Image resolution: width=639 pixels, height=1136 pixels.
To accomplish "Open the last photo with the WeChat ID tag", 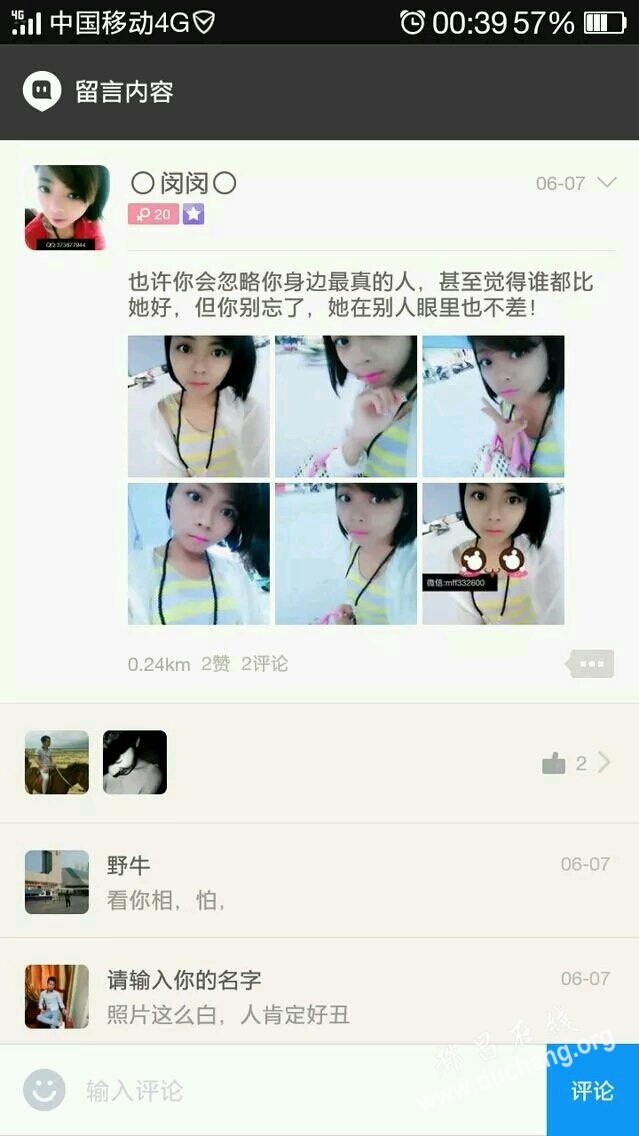I will pyautogui.click(x=493, y=554).
